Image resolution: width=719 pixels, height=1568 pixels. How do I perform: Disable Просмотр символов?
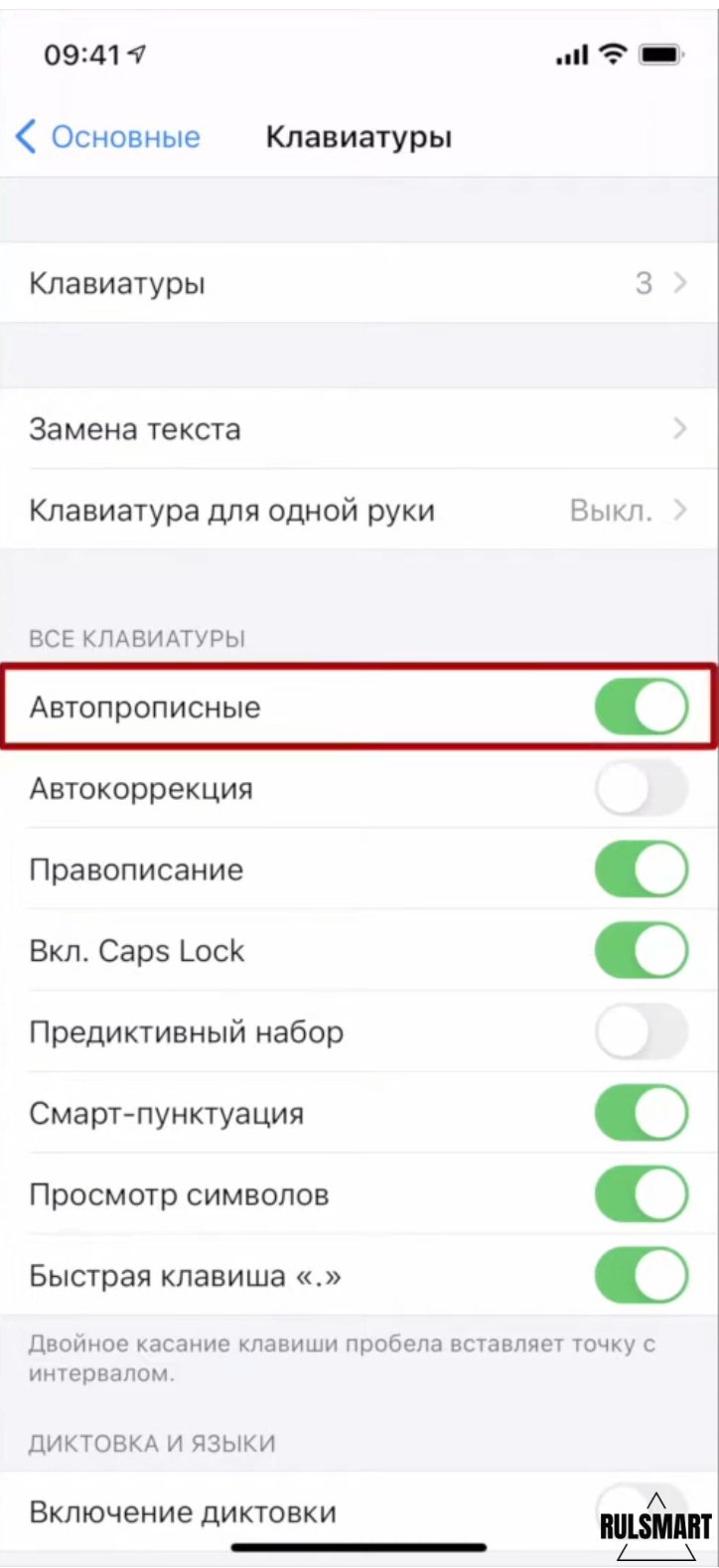click(641, 1194)
